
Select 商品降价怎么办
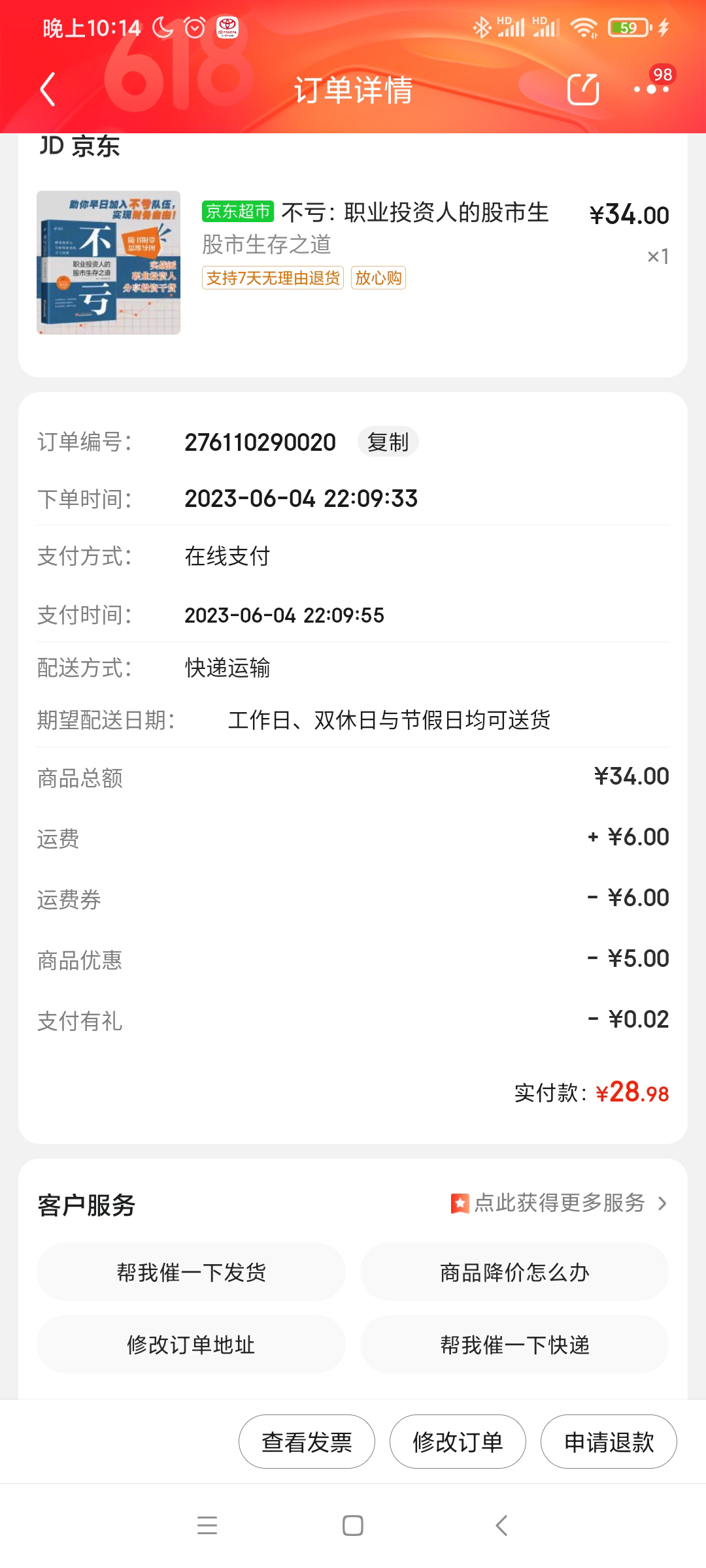point(514,1272)
